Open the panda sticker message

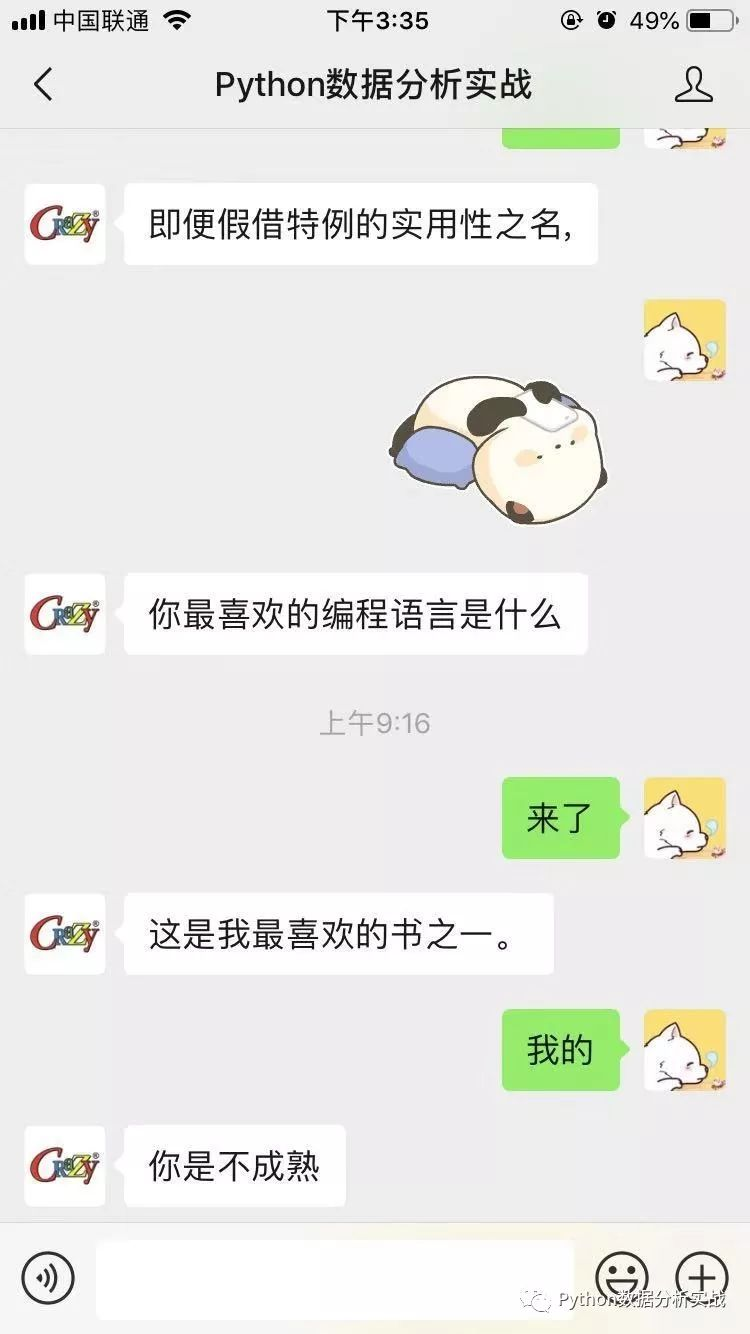click(500, 450)
